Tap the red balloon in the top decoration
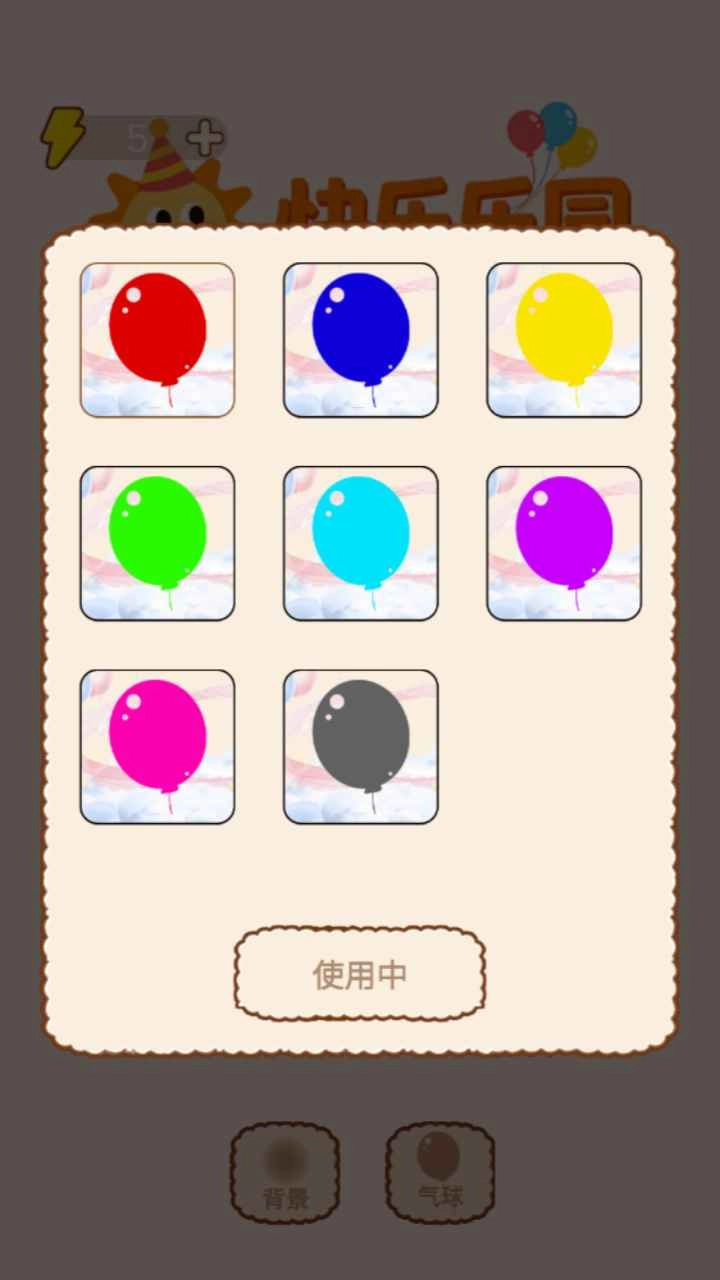720x1280 pixels. 523,133
